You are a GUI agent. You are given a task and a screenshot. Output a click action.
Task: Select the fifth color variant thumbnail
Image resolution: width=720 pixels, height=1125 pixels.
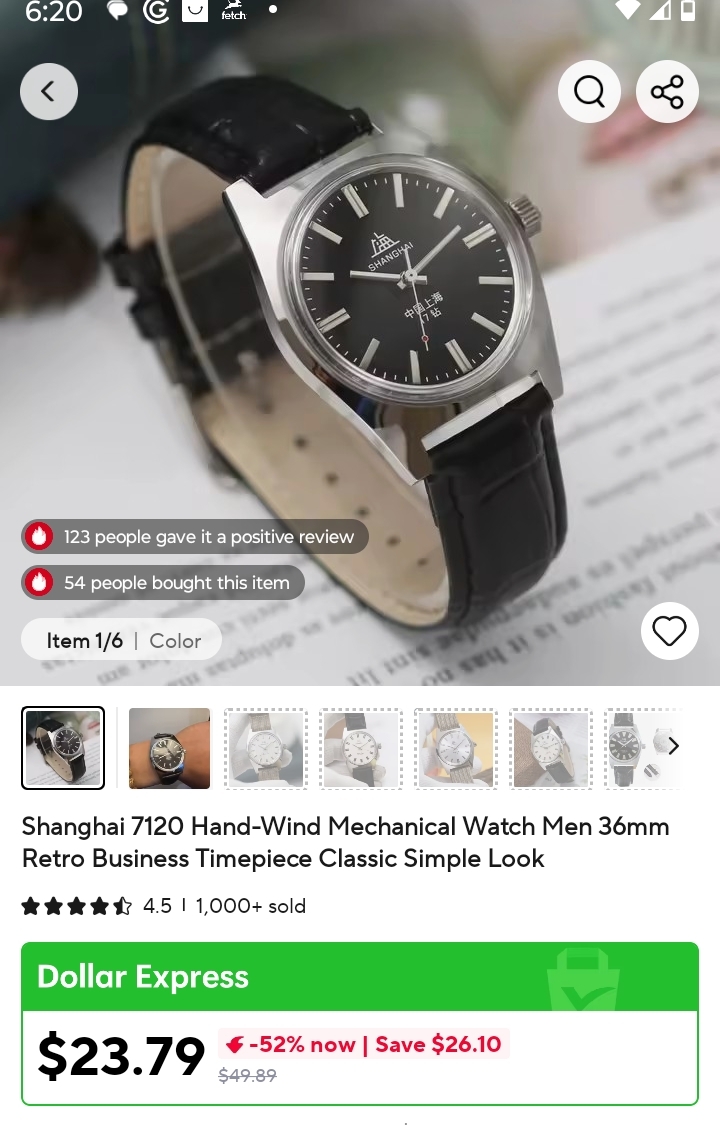455,748
